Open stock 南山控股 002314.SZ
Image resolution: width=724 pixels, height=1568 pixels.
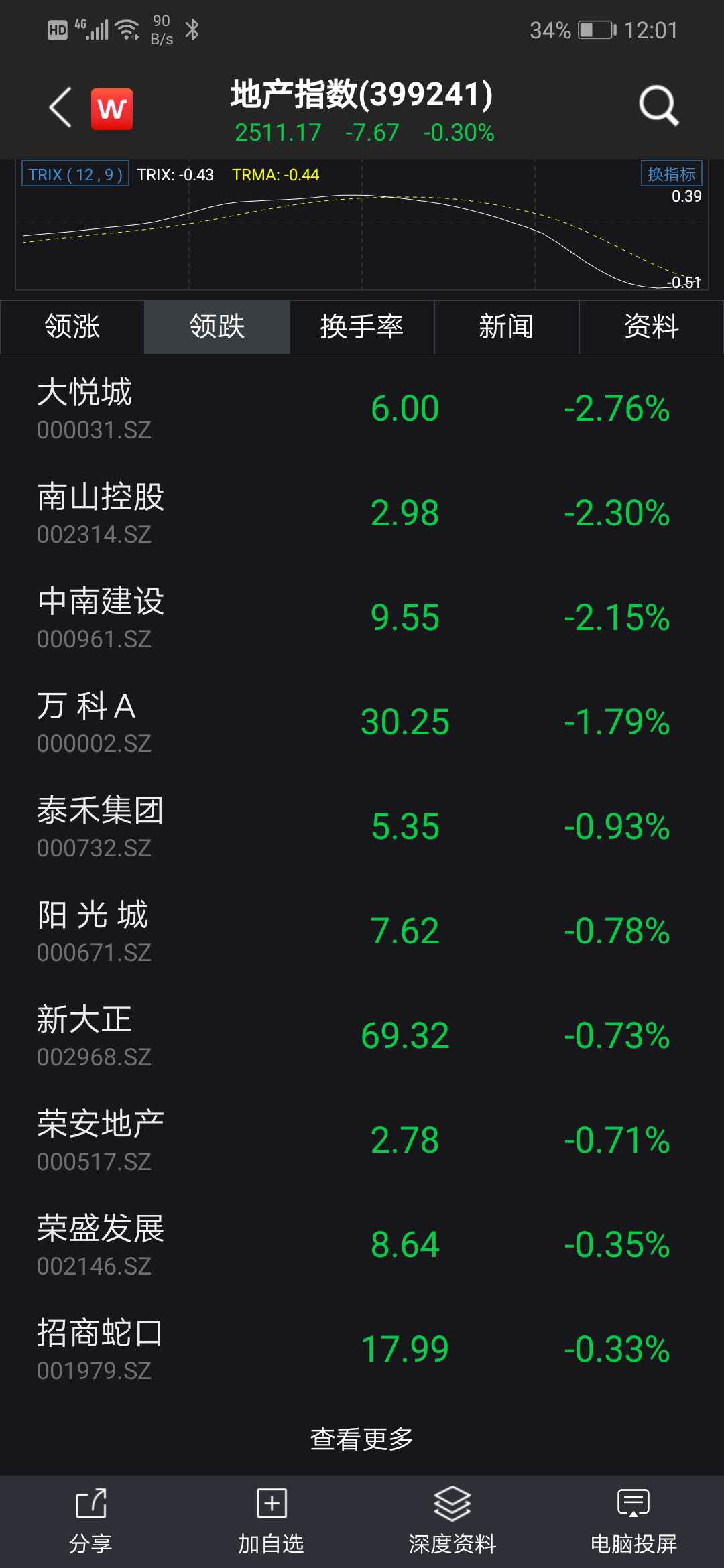pyautogui.click(x=362, y=513)
